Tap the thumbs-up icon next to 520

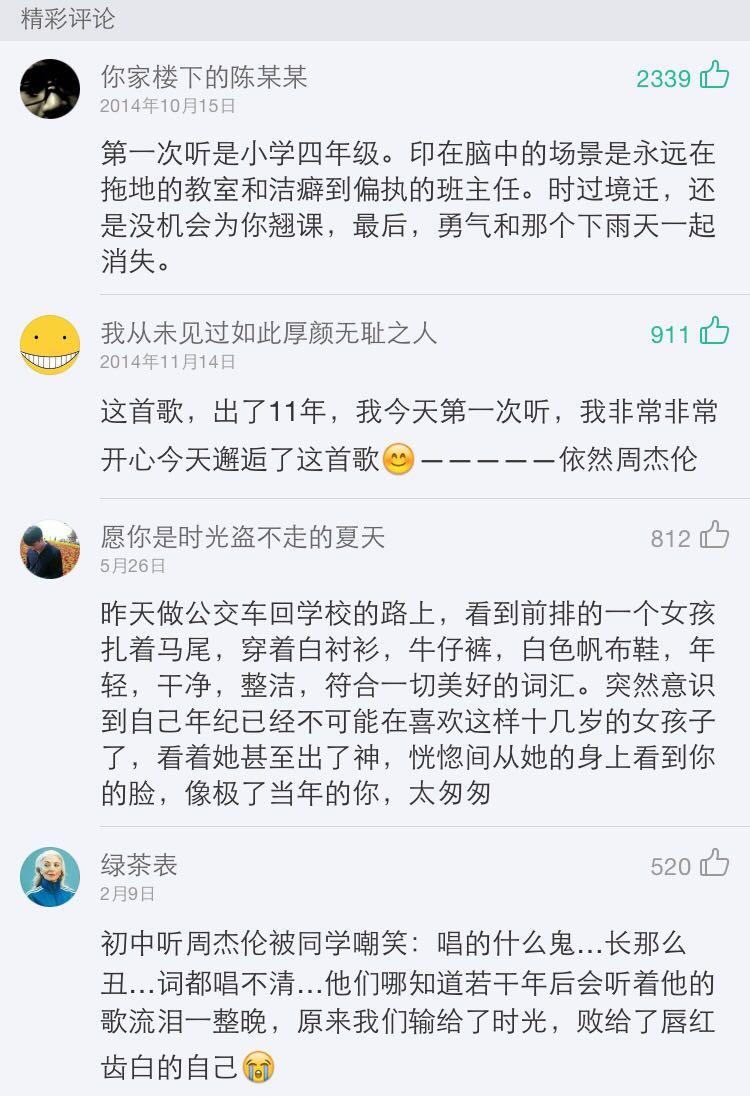click(x=712, y=865)
